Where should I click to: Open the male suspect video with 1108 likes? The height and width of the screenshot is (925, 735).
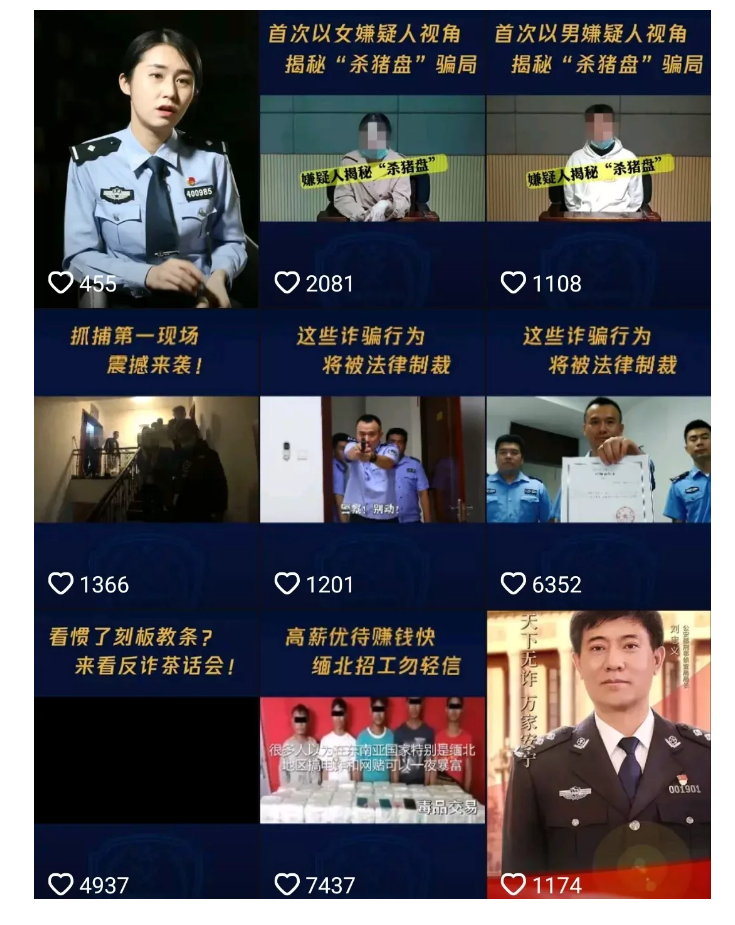point(598,158)
